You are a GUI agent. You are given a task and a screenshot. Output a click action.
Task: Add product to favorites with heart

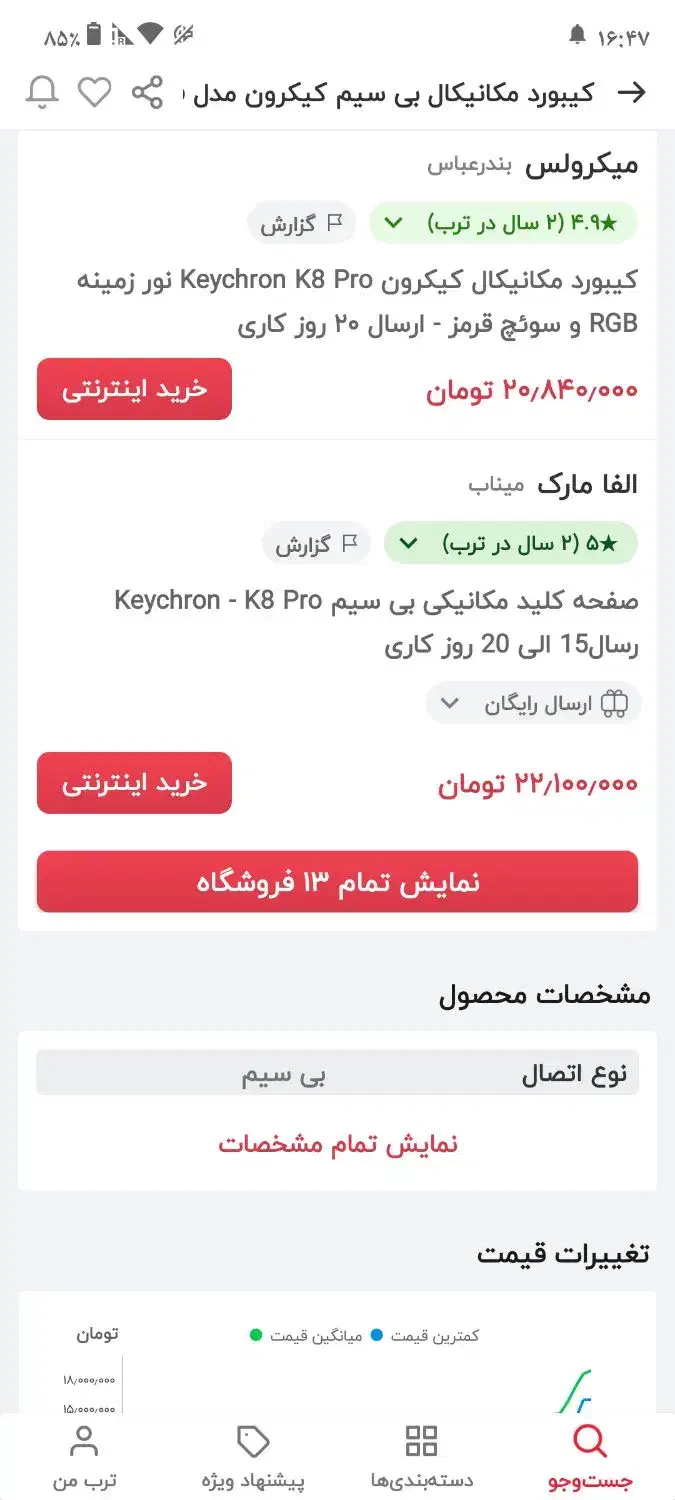[x=95, y=92]
